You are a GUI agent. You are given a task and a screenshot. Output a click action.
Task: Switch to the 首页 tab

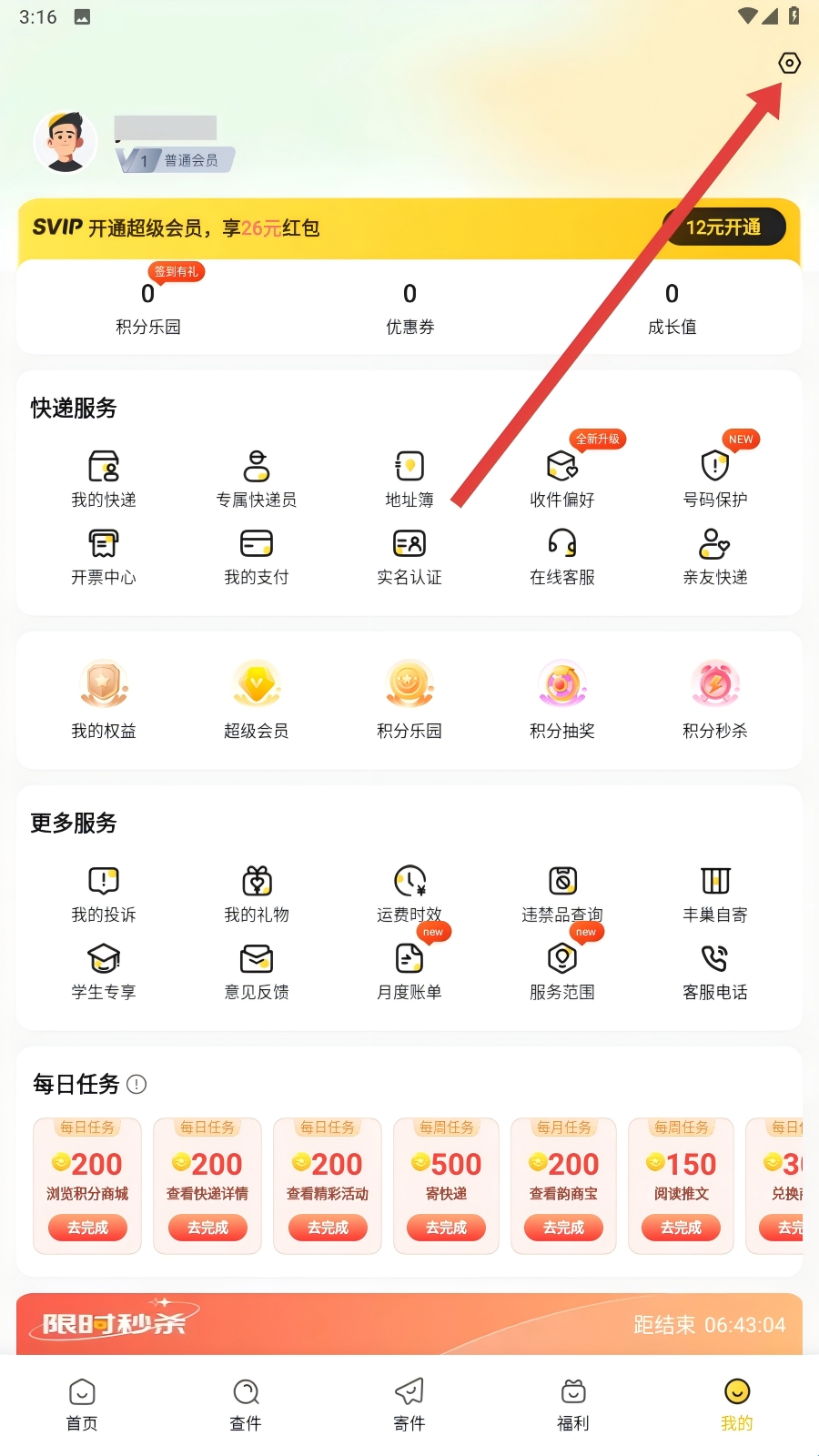pos(82,1404)
